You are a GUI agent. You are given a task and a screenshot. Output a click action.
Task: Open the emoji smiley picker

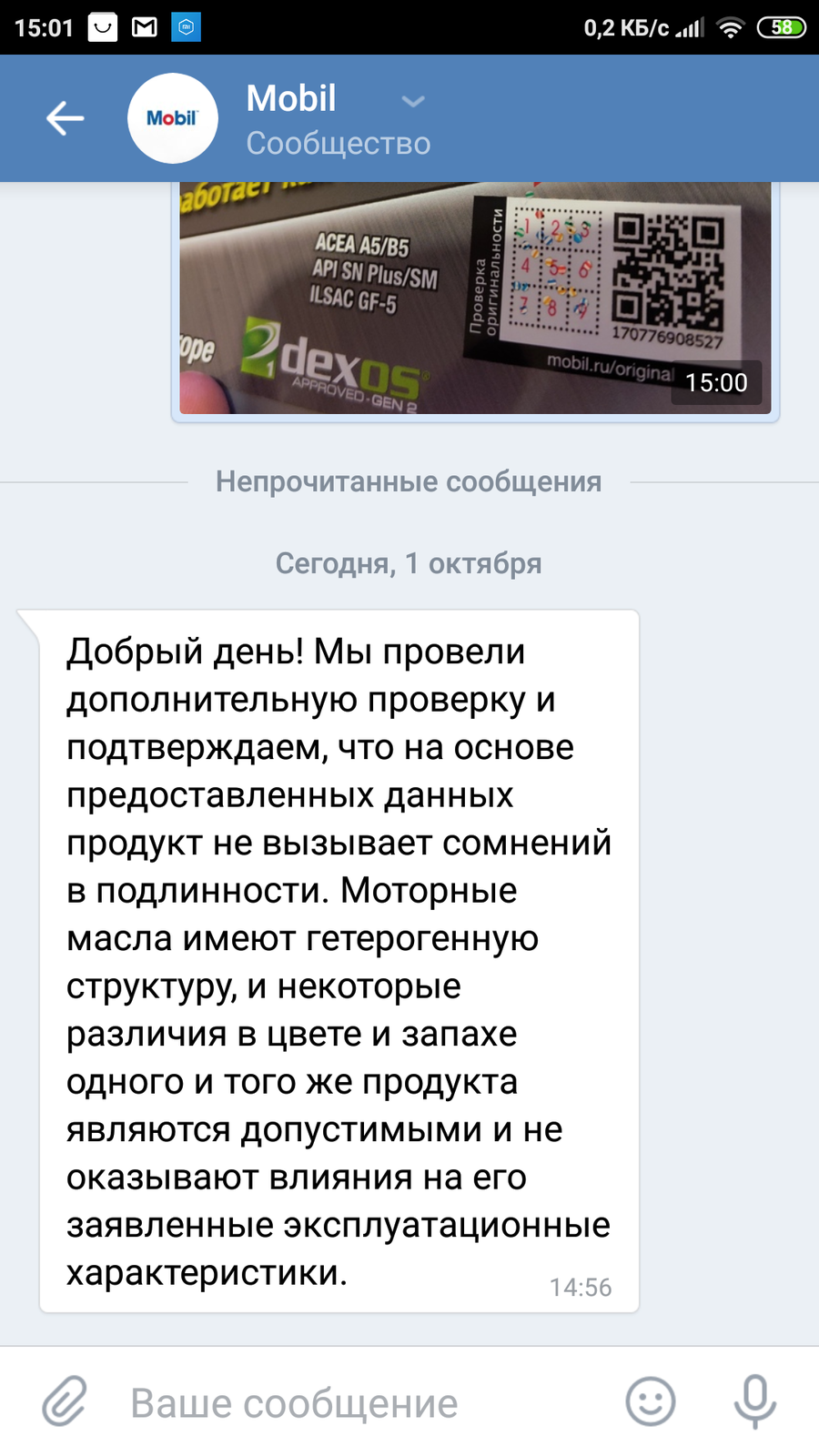(x=651, y=1401)
